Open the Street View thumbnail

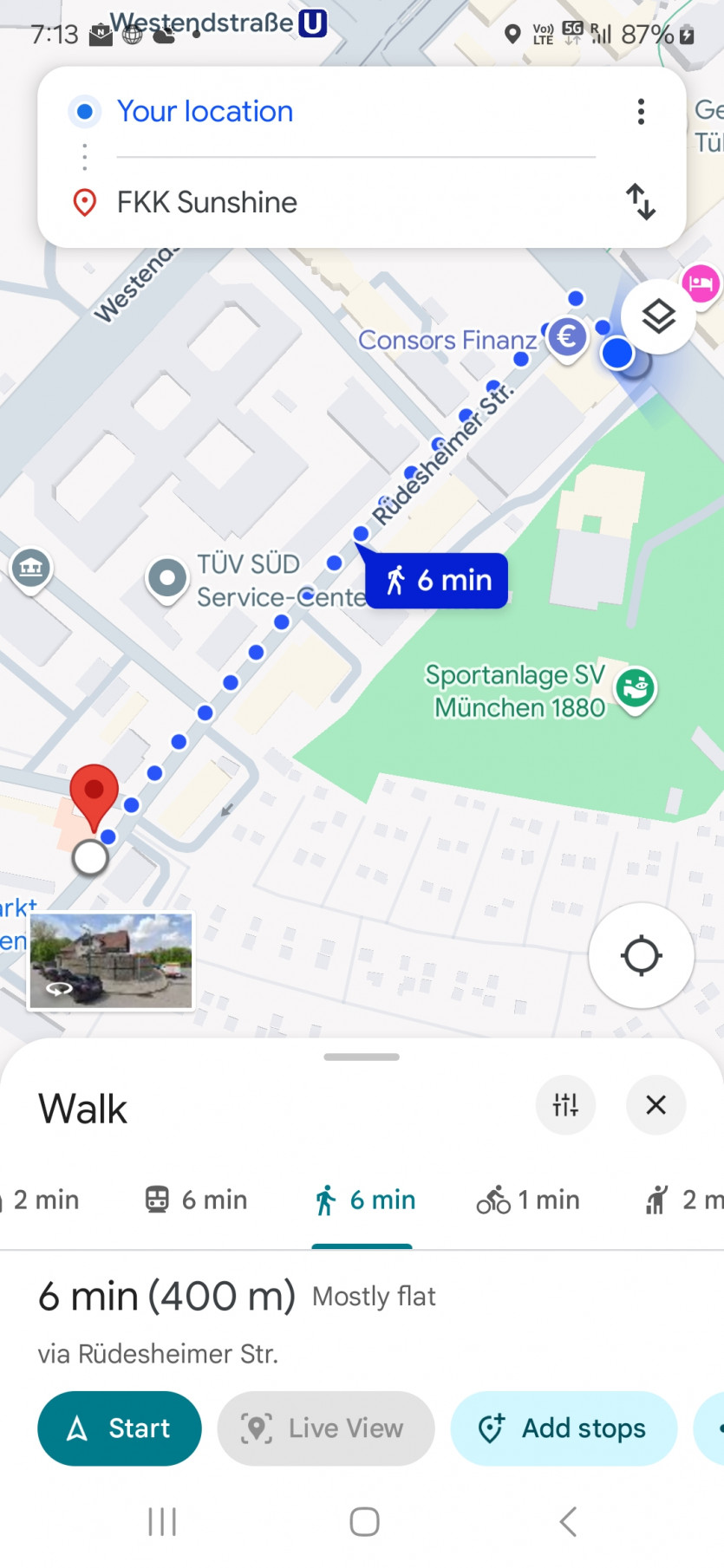111,961
